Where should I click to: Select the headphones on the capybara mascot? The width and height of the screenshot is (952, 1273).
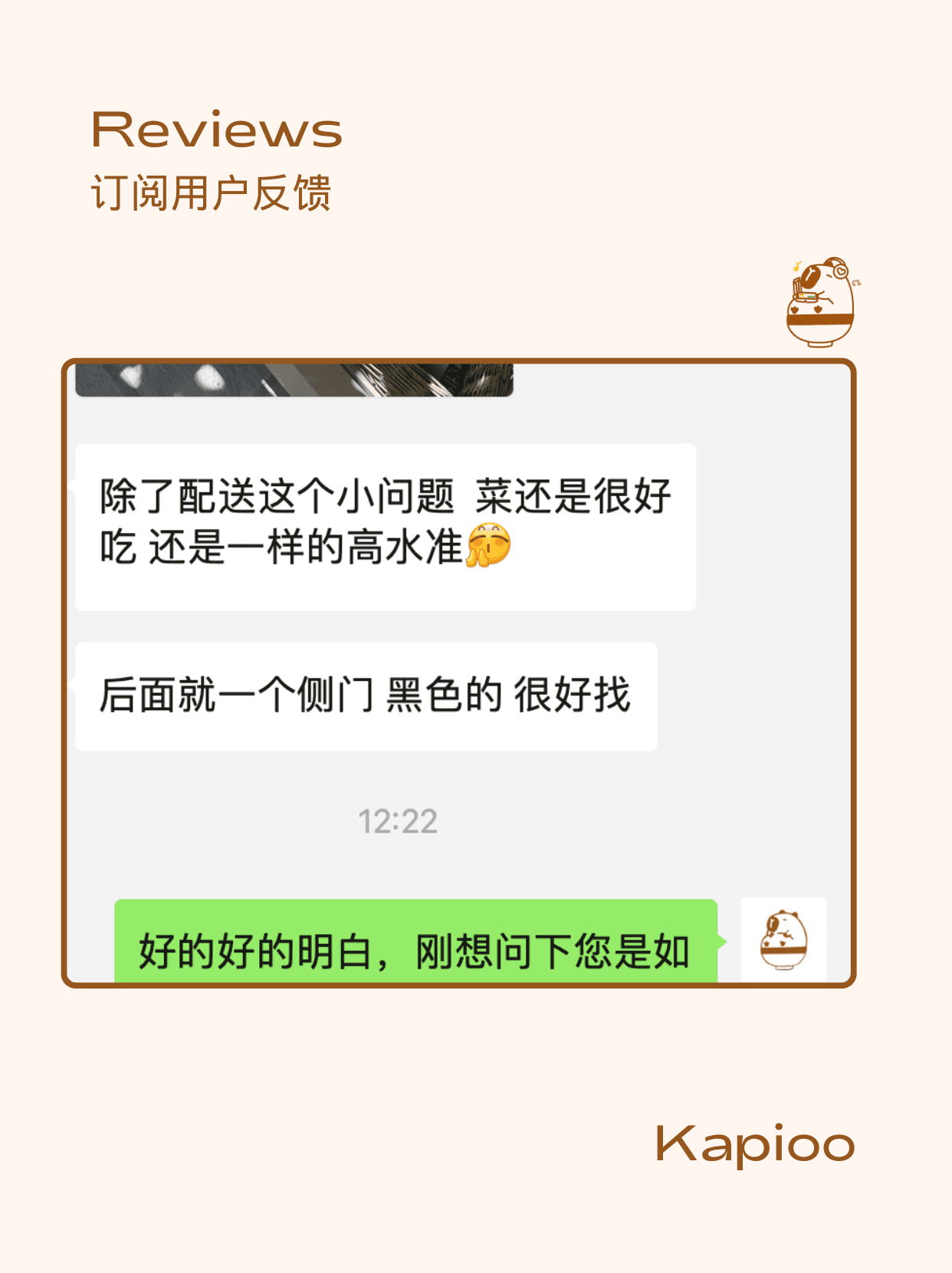coord(842,271)
